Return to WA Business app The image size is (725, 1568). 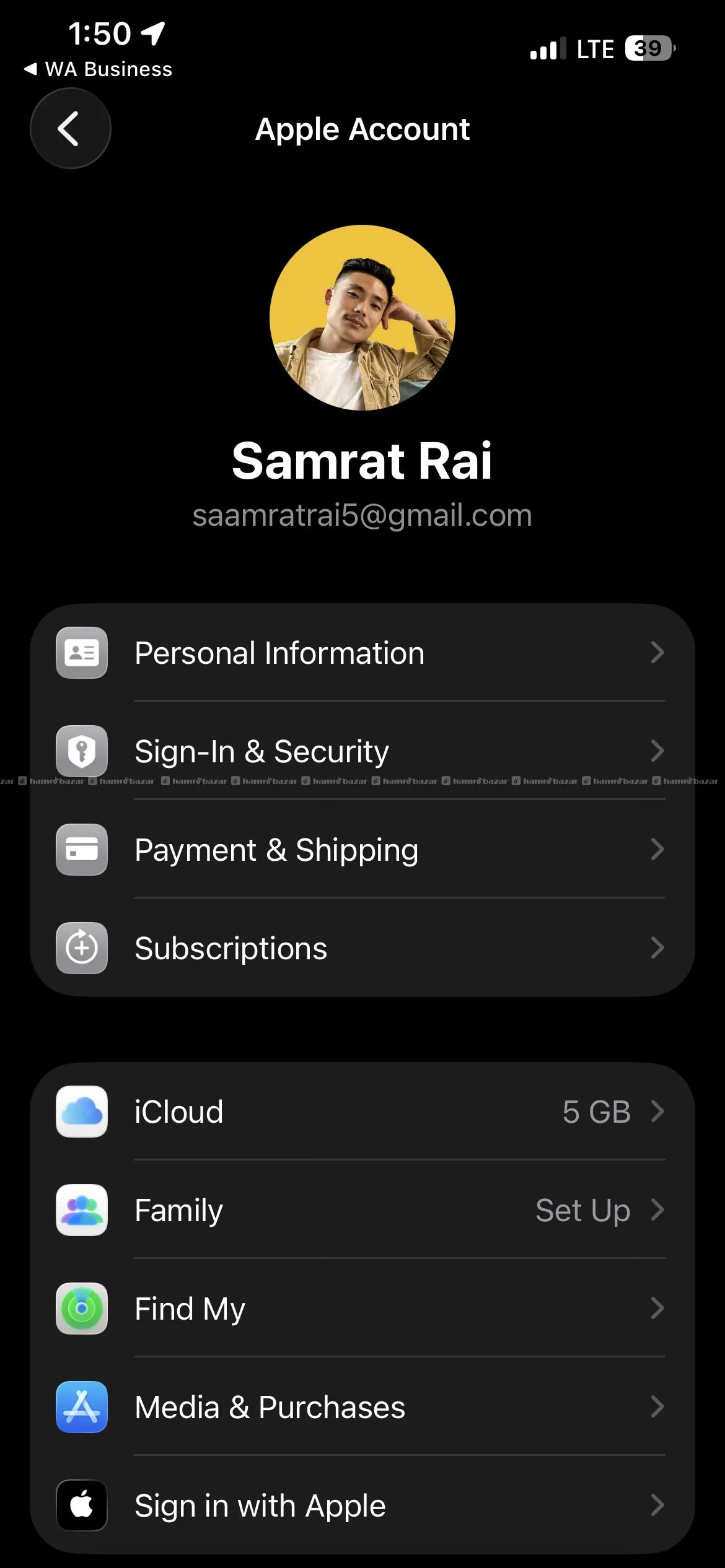click(x=98, y=69)
